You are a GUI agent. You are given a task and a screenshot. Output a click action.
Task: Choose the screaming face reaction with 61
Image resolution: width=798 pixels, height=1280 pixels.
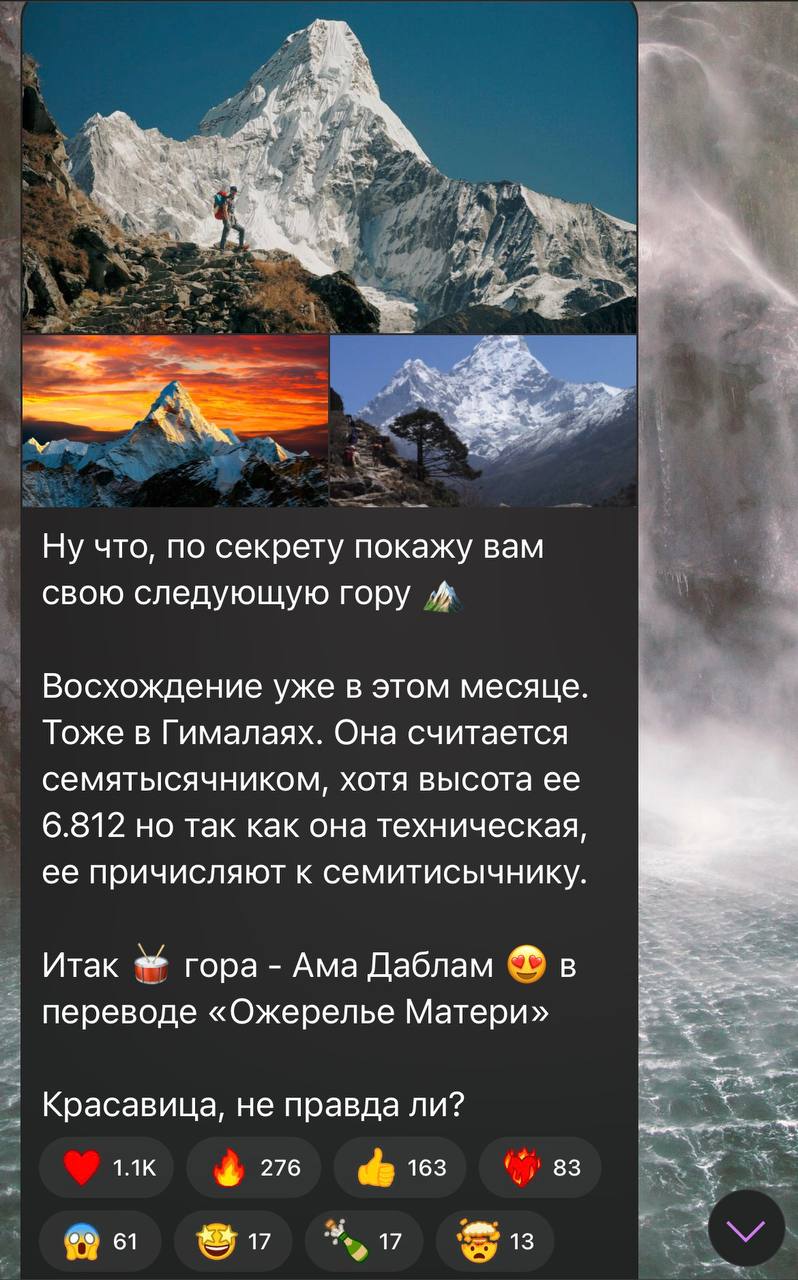click(100, 1241)
